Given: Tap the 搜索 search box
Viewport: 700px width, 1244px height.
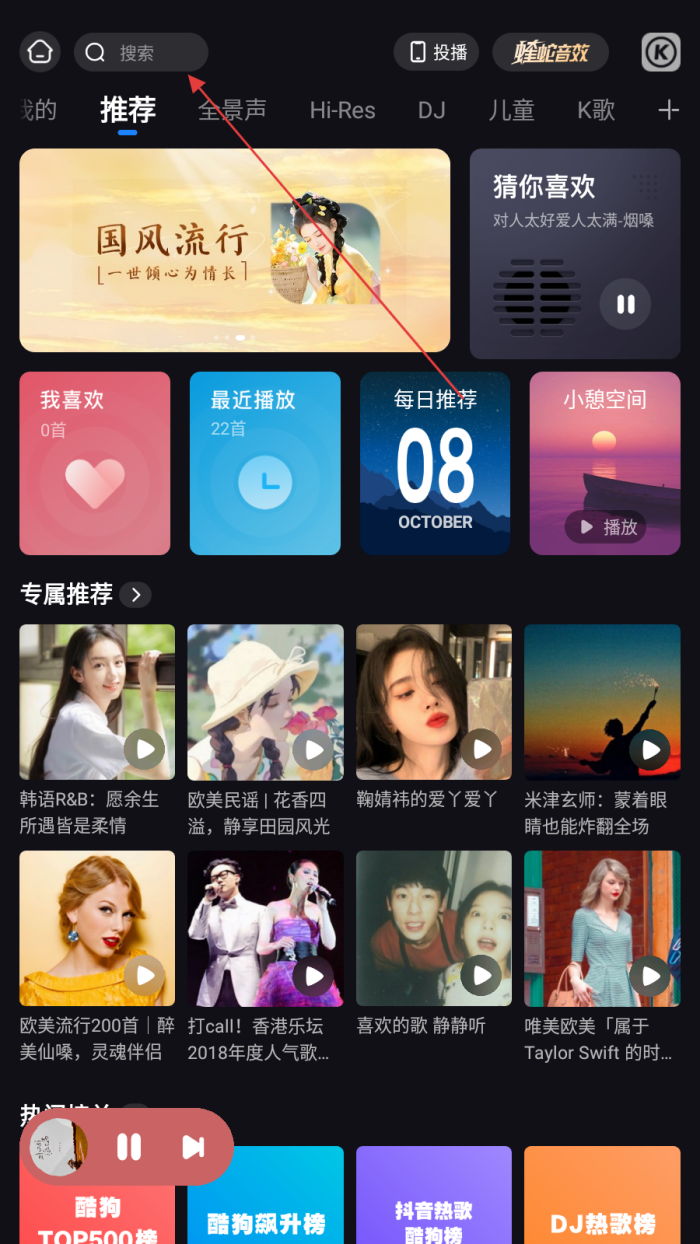Looking at the screenshot, I should [141, 52].
